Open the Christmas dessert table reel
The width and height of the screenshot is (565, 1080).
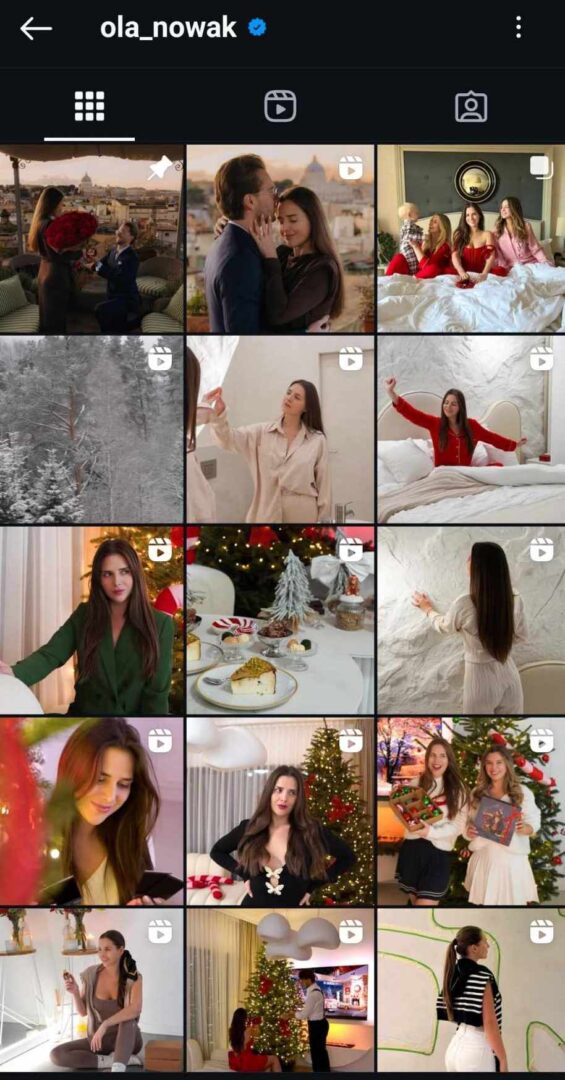click(280, 620)
